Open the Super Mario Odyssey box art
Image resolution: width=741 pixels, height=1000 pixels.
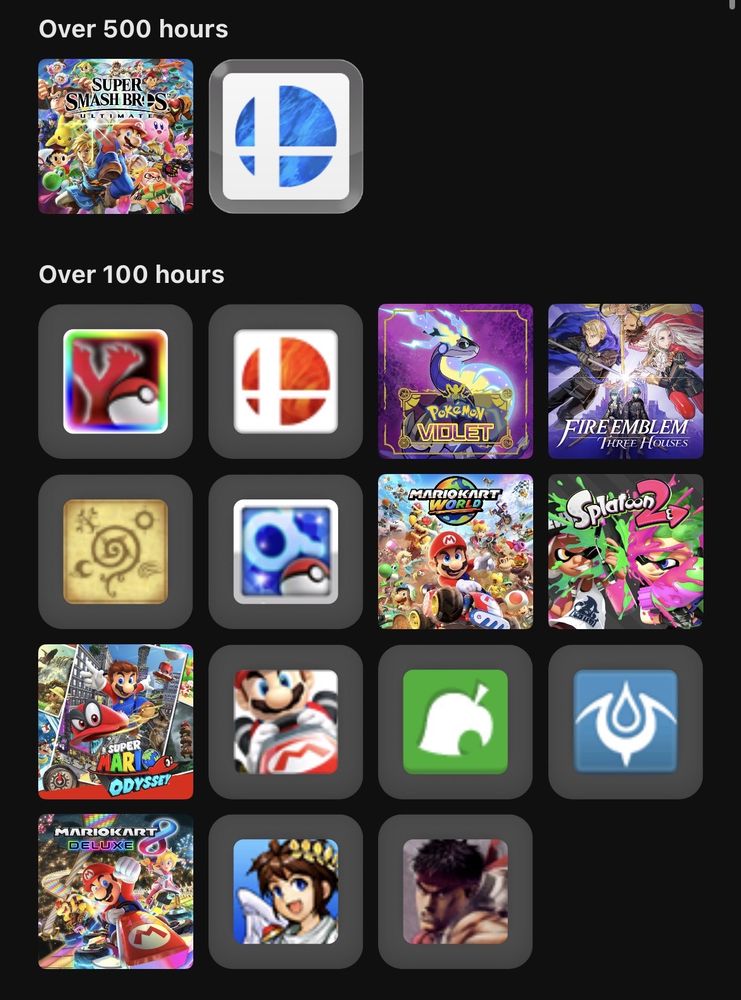[x=115, y=721]
